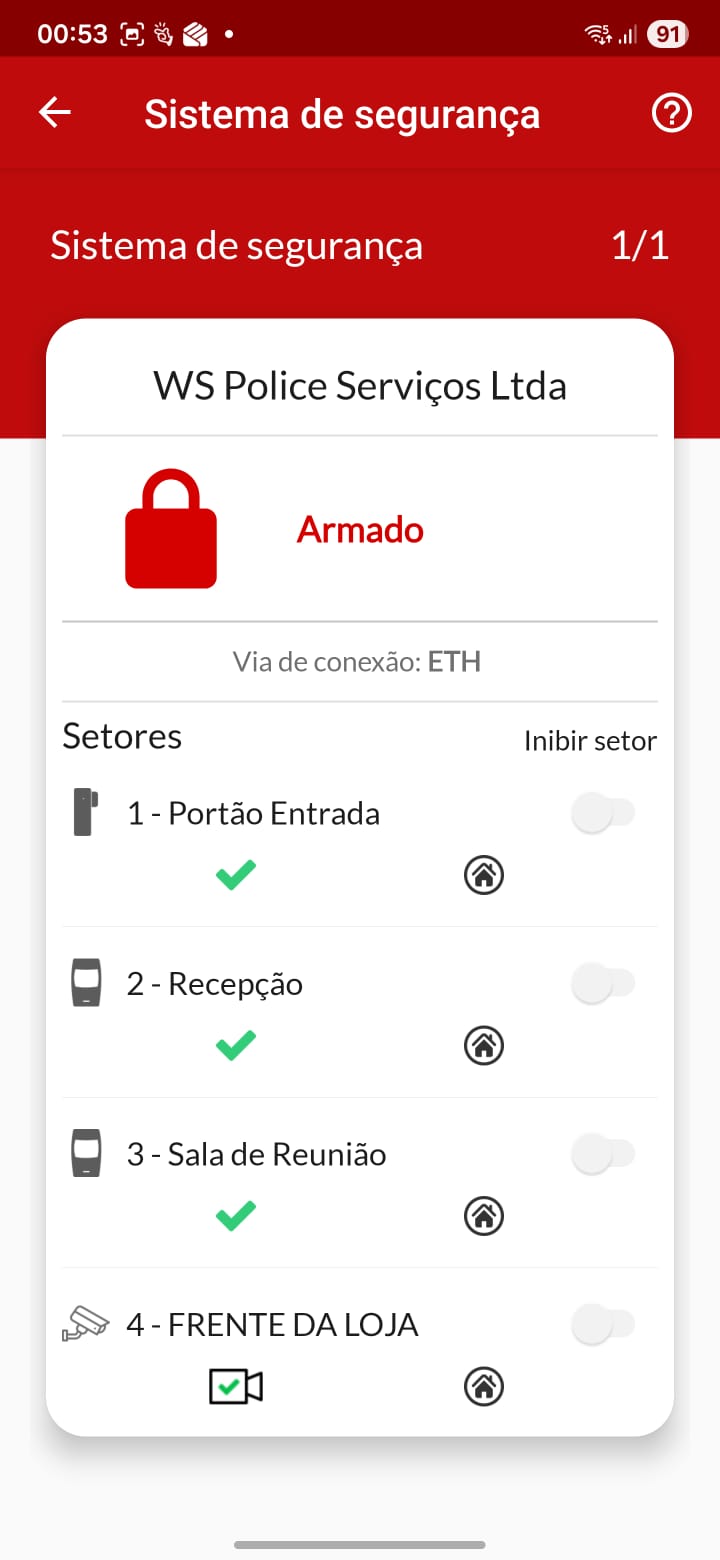
Task: Tap the red padlock icon
Action: coord(171,530)
